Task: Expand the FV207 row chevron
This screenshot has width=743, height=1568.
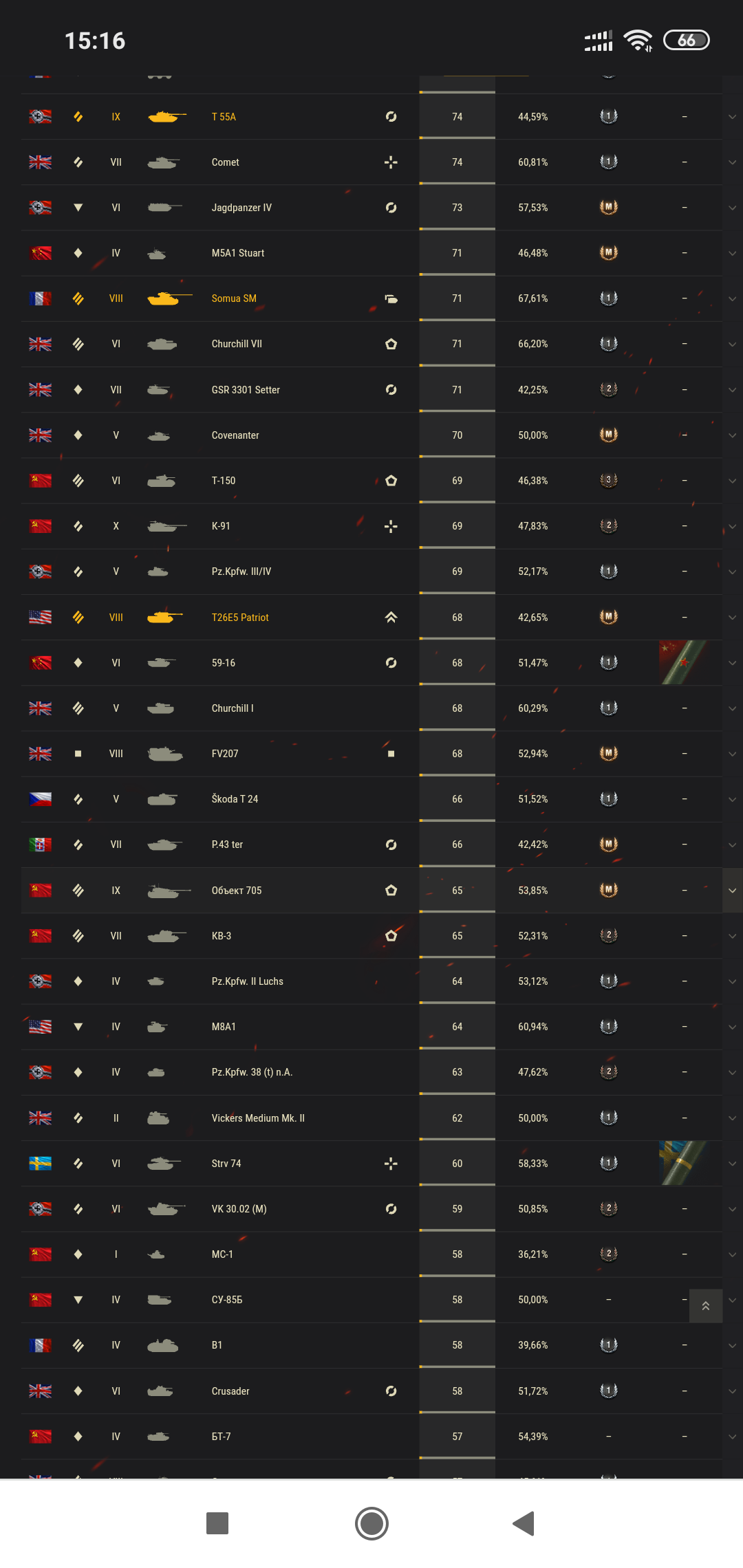Action: click(x=732, y=754)
